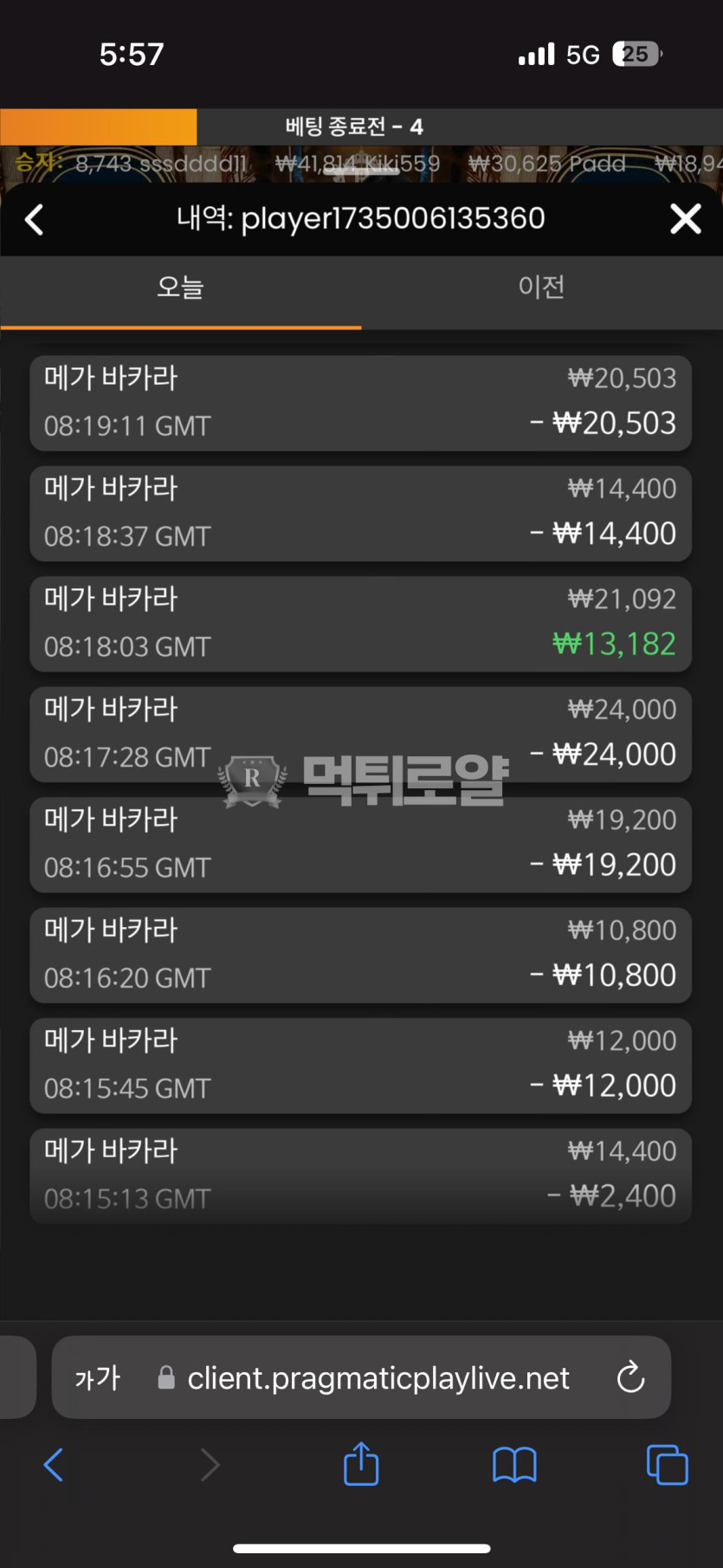723x1568 pixels.
Task: View details of the 08:15:13 GMT bet
Action: [360, 1175]
